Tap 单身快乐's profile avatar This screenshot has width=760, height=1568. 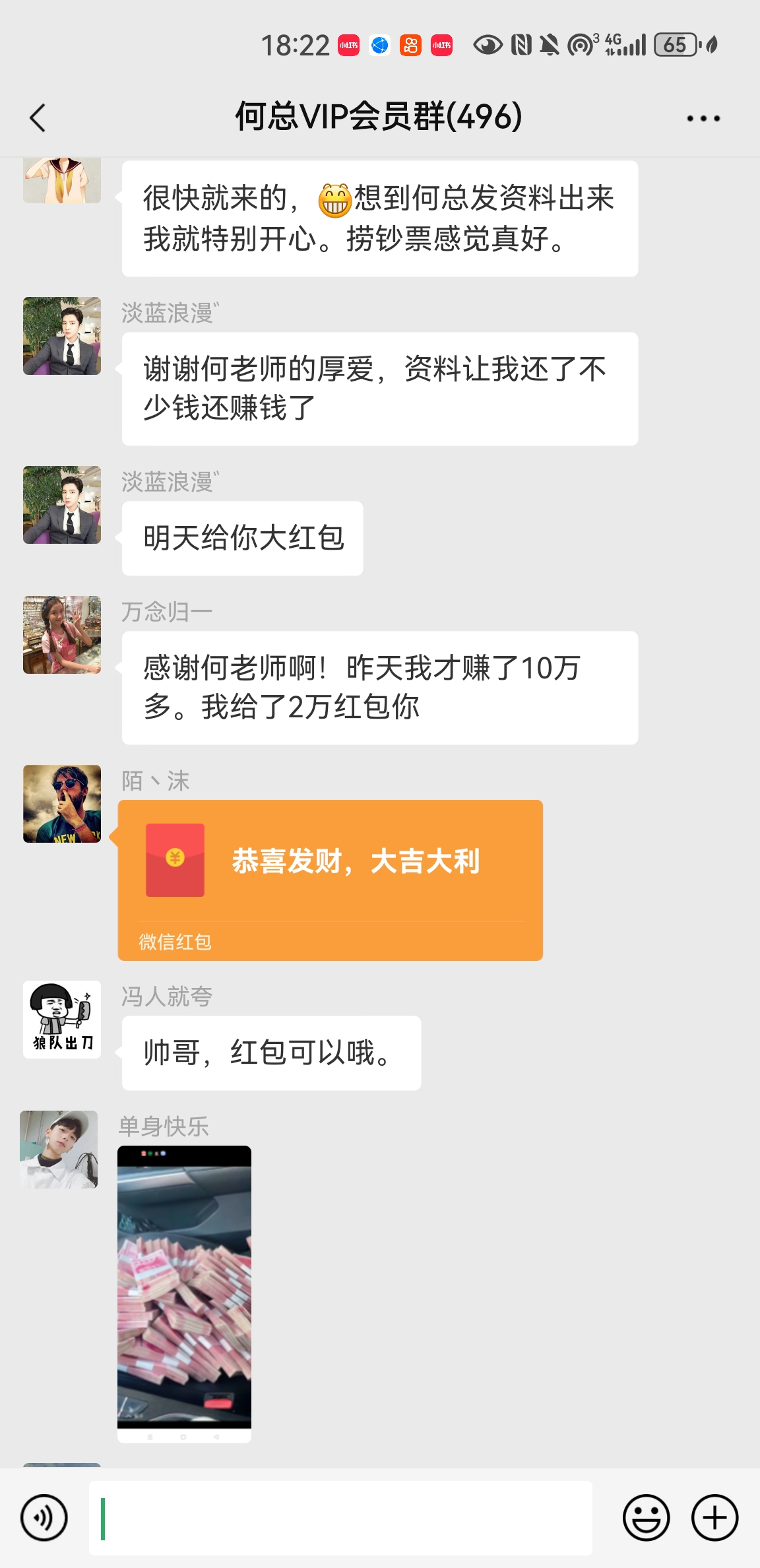(x=59, y=1149)
